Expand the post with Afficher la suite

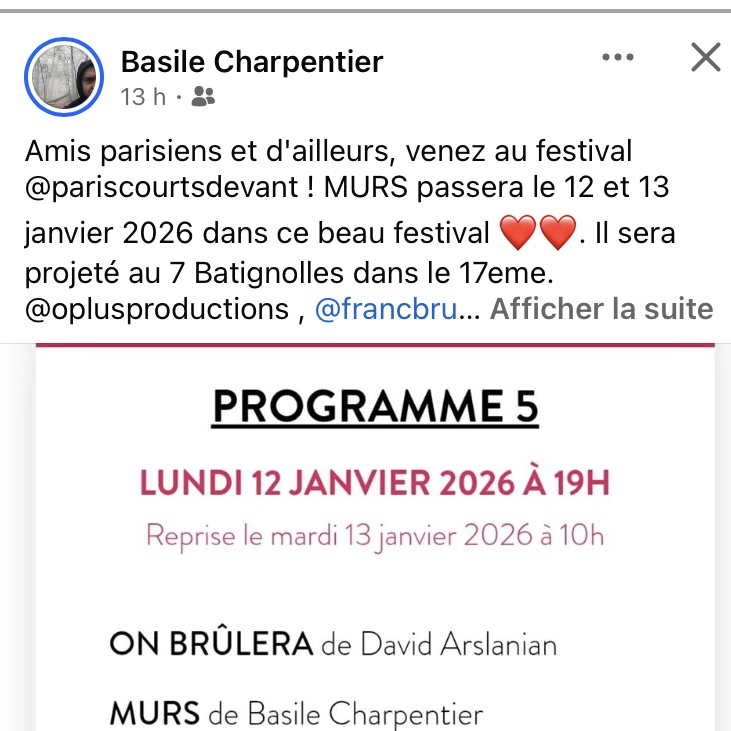601,309
